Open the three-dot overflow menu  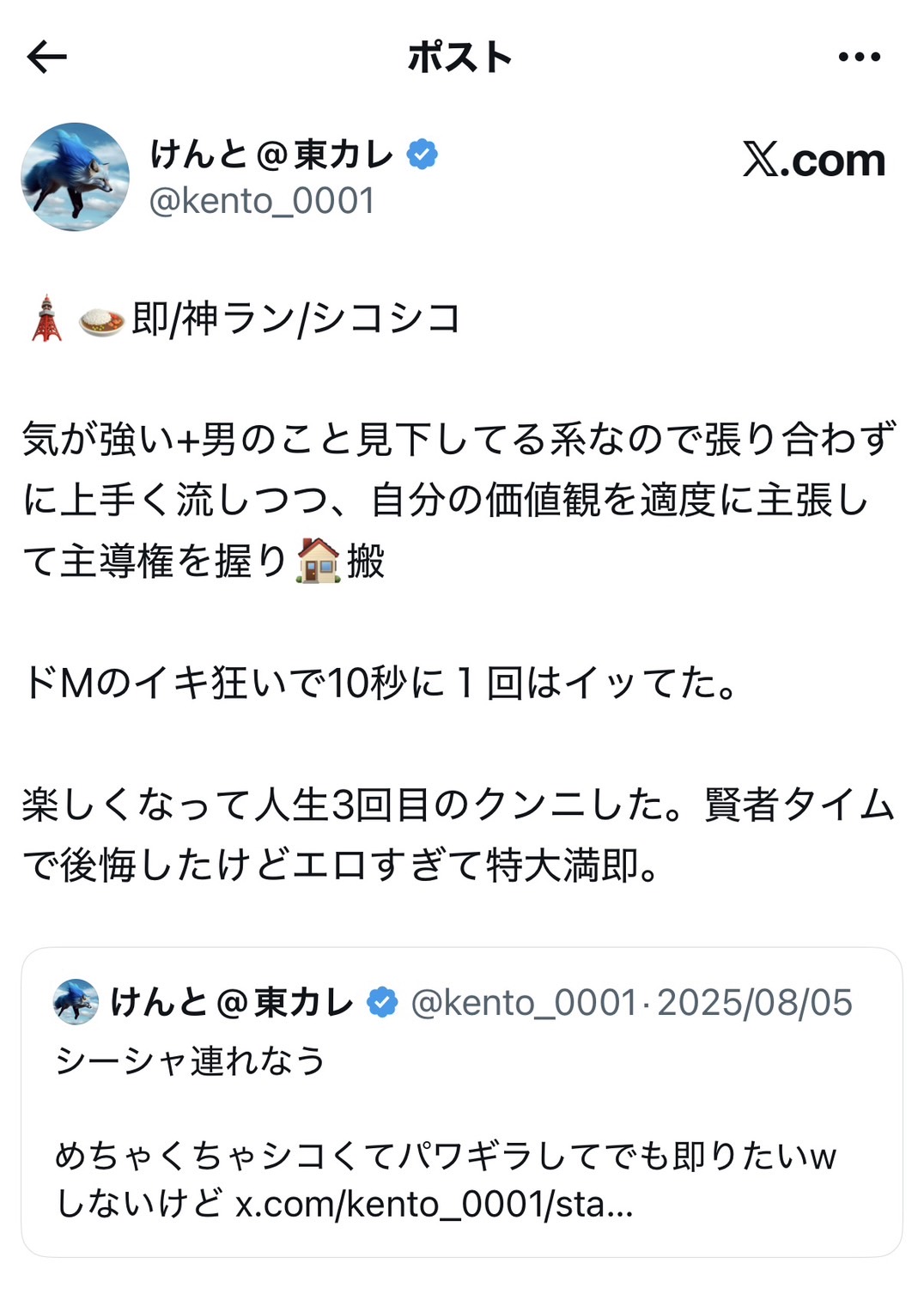(x=859, y=58)
